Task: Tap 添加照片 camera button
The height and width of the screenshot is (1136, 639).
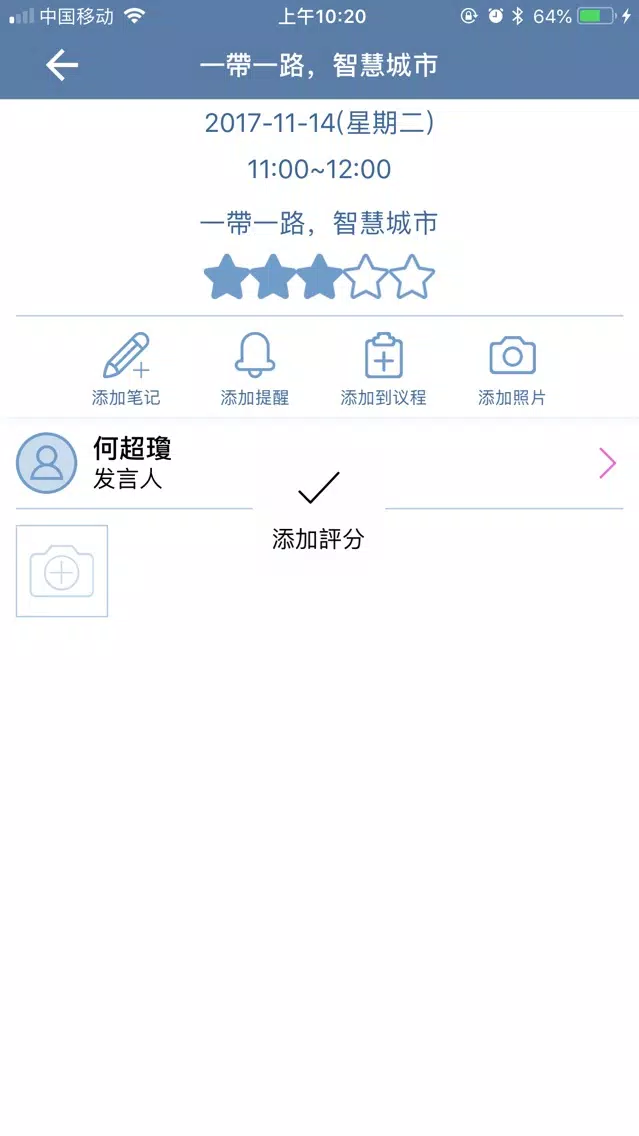Action: (x=512, y=369)
